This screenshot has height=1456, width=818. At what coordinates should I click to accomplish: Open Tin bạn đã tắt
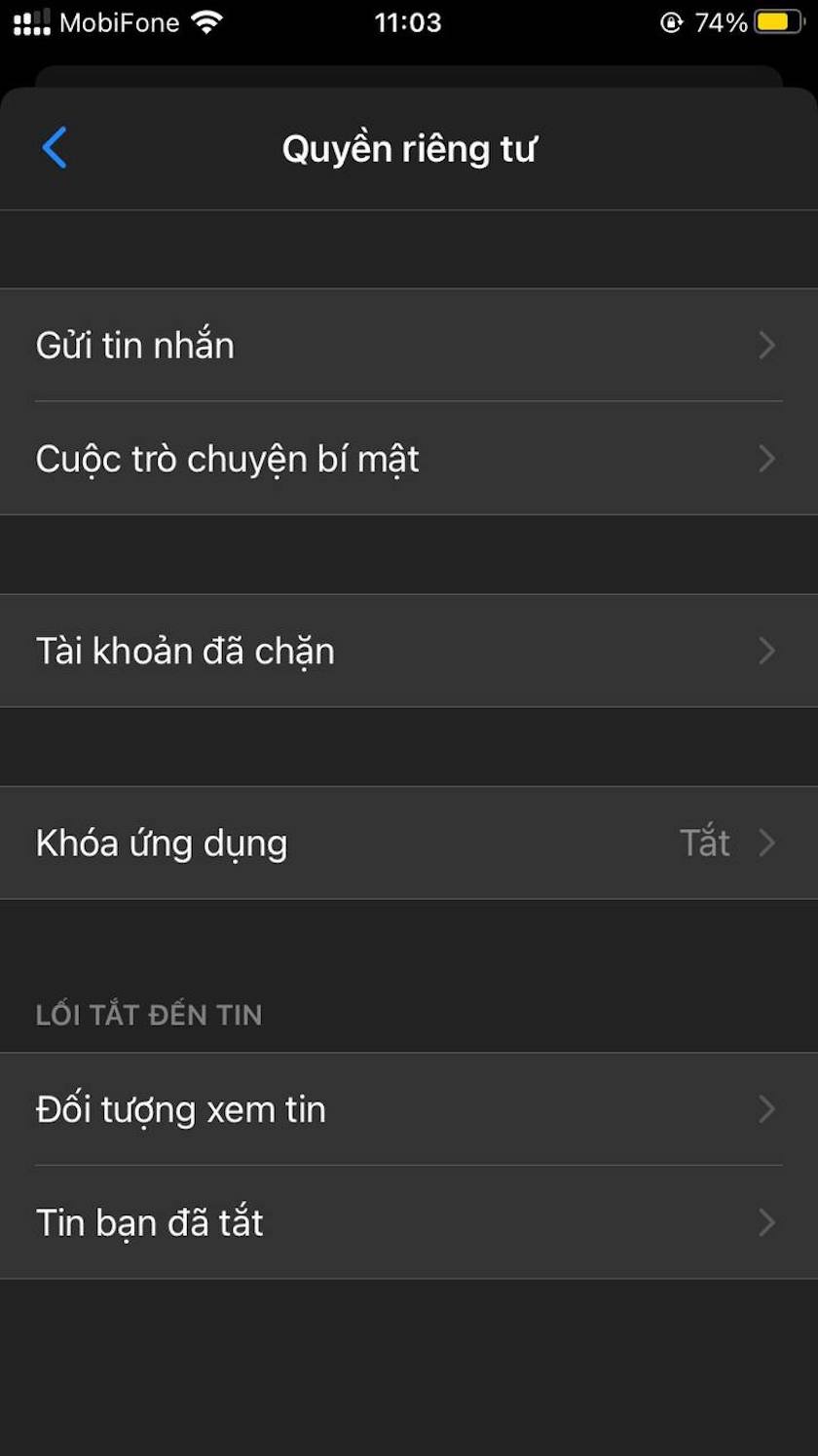(x=409, y=1222)
